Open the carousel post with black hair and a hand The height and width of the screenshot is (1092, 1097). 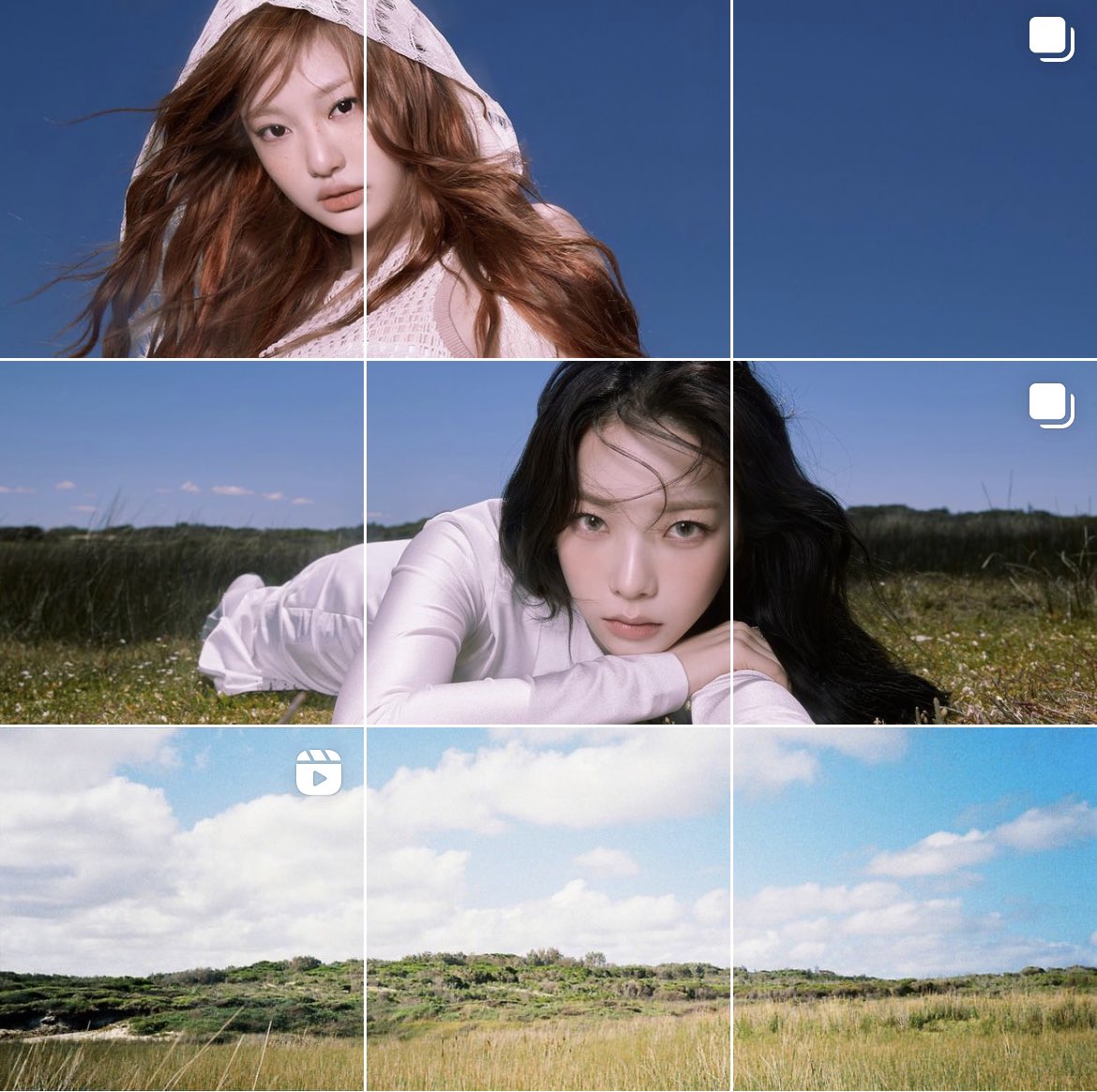point(914,542)
